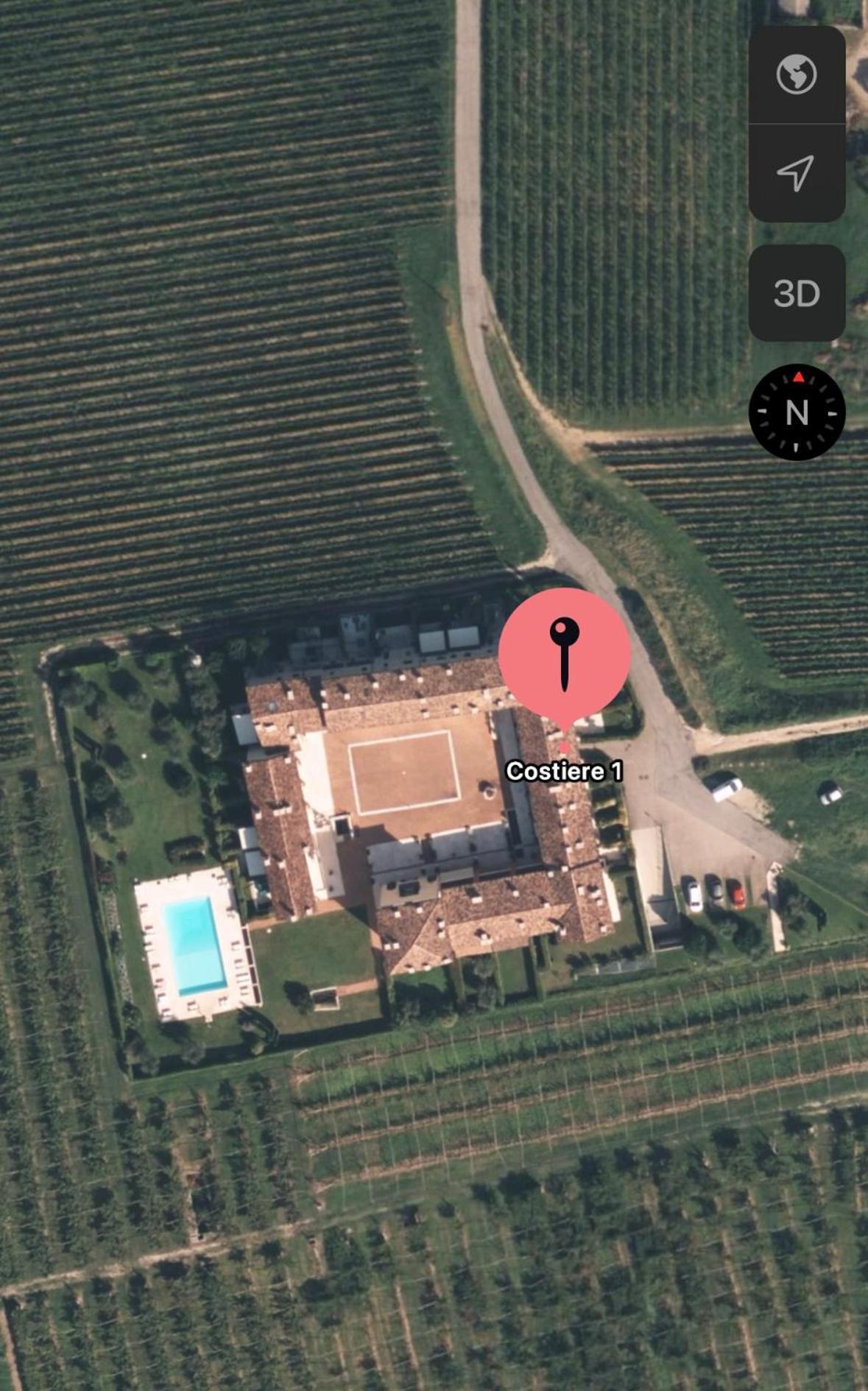The height and width of the screenshot is (1391, 868).
Task: Center map on my current location
Action: pos(797,173)
